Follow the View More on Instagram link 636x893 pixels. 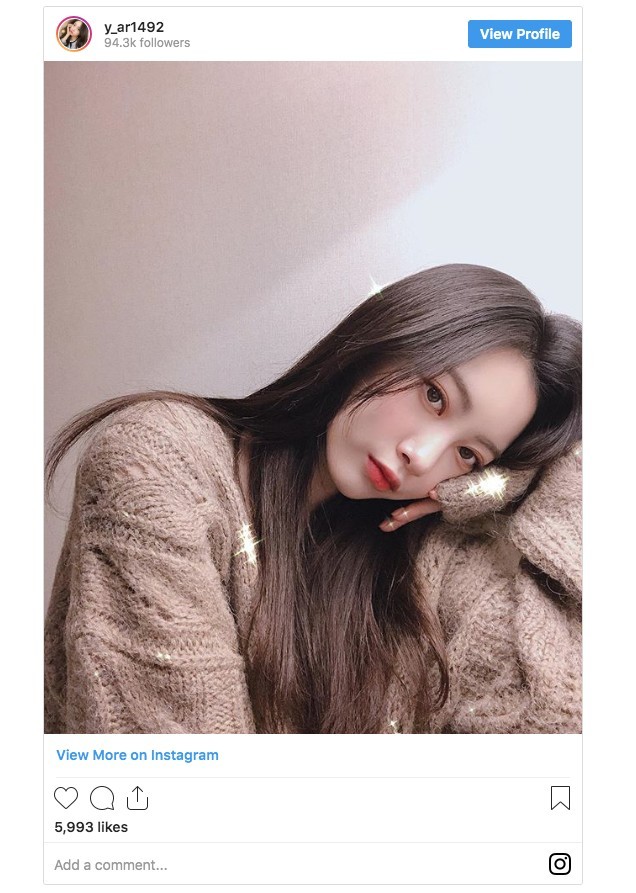point(137,755)
